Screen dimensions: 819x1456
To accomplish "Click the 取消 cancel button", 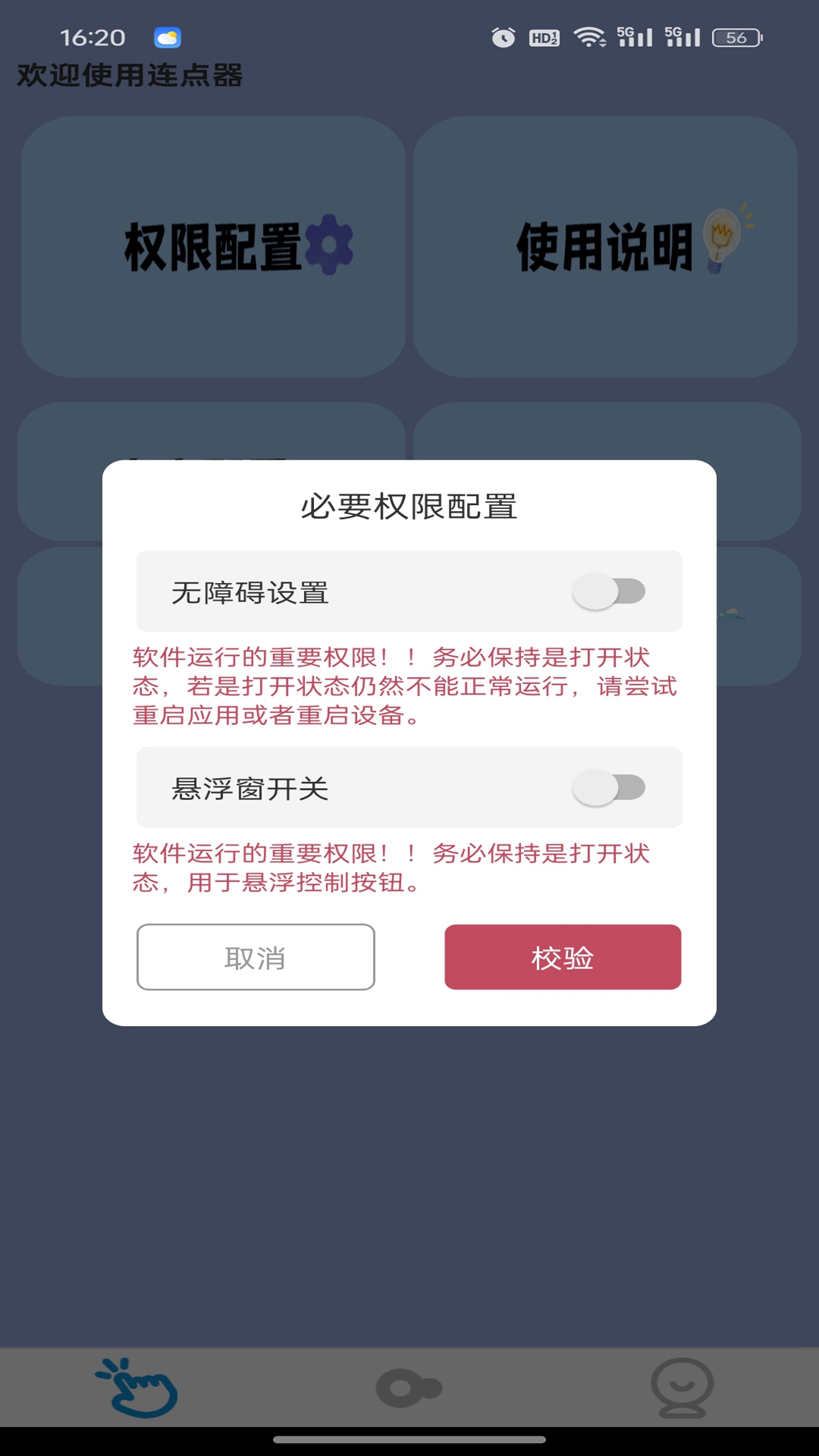I will 256,957.
